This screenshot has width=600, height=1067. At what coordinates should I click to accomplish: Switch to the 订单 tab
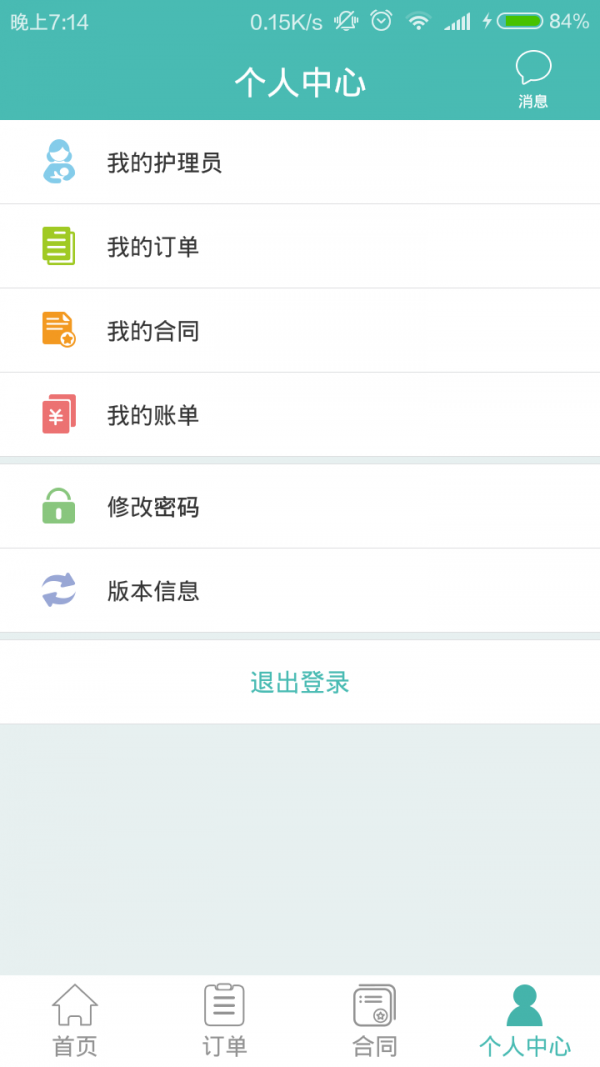point(224,1021)
